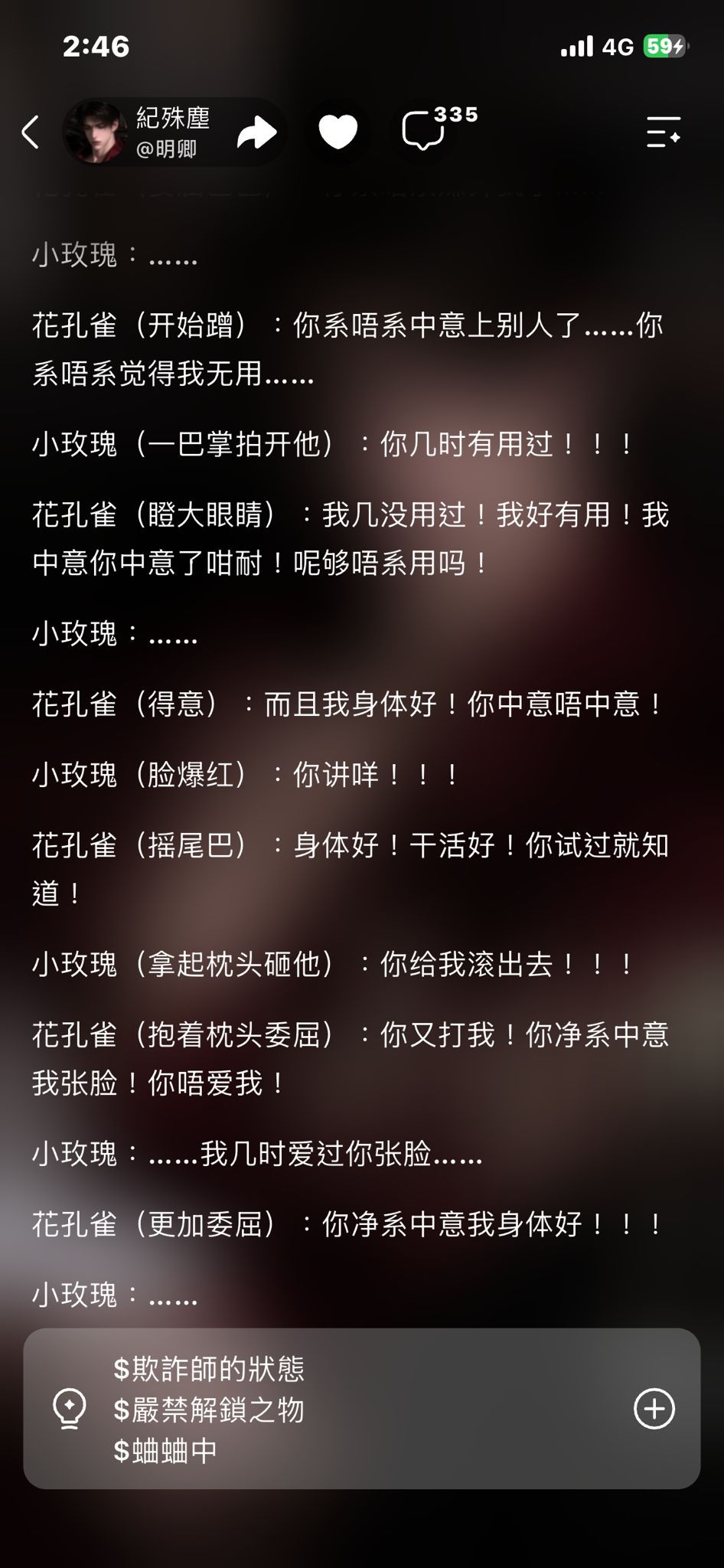The height and width of the screenshot is (1568, 724).
Task: Like with the heart icon
Action: click(x=338, y=132)
